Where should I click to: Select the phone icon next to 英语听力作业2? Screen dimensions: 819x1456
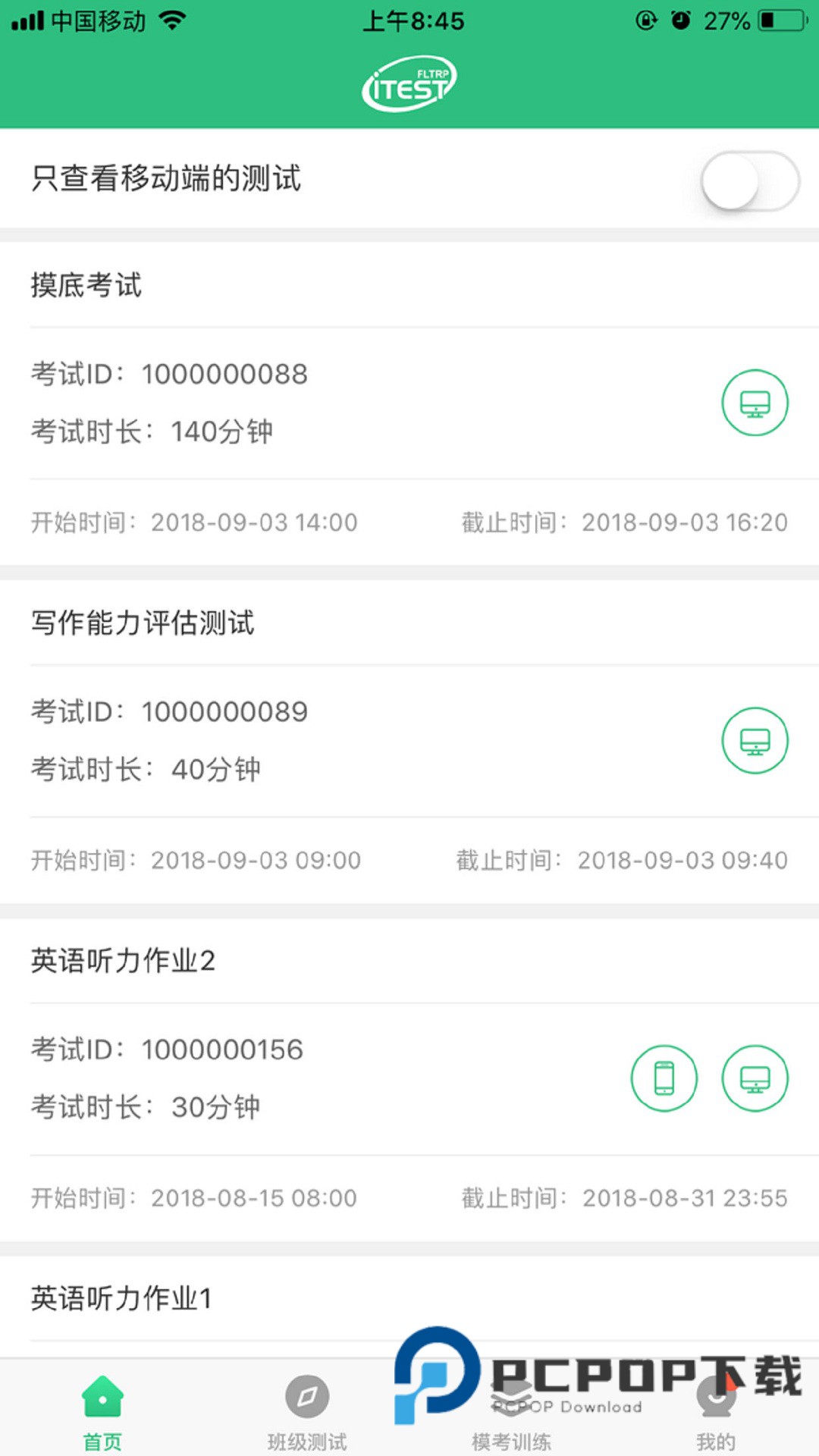click(664, 1078)
